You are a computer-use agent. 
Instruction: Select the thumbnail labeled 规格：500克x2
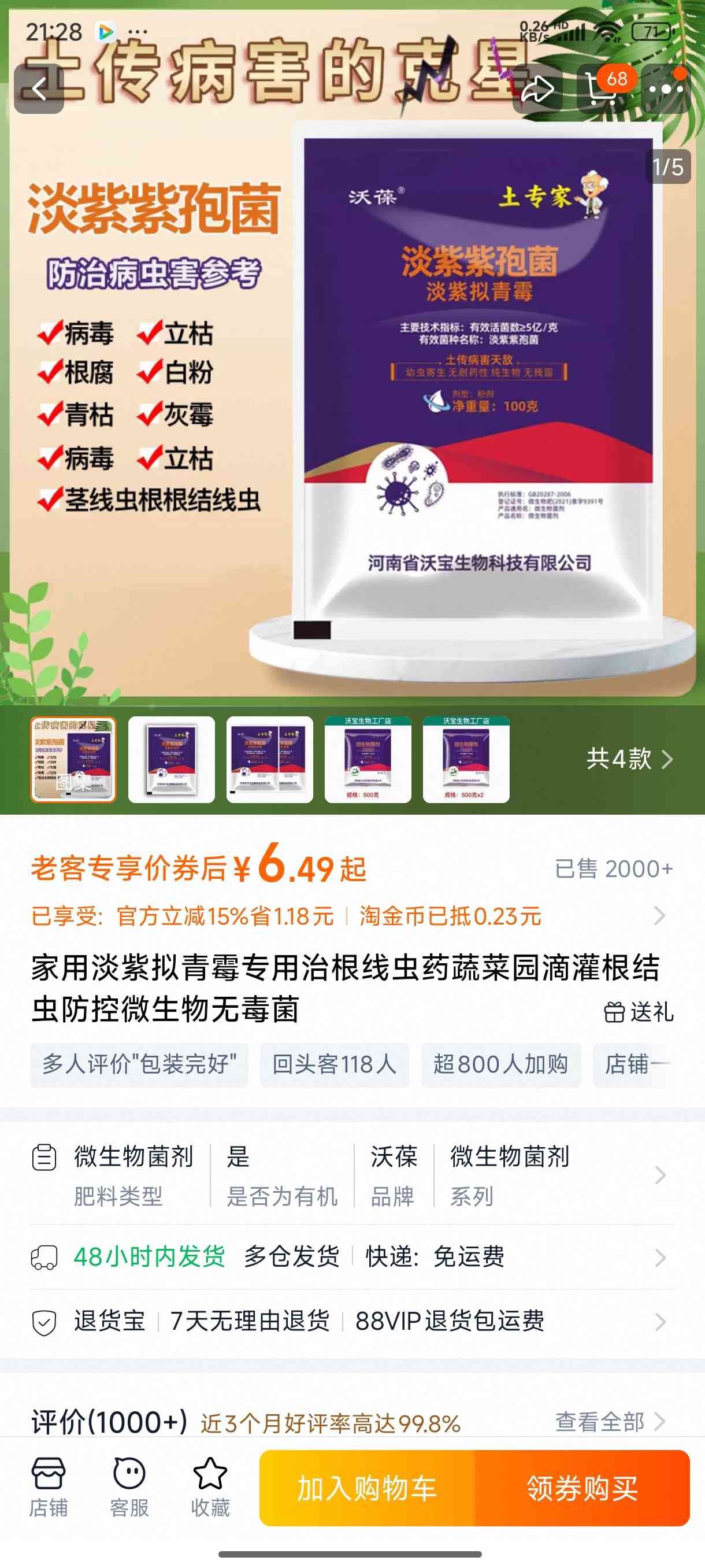(466, 759)
